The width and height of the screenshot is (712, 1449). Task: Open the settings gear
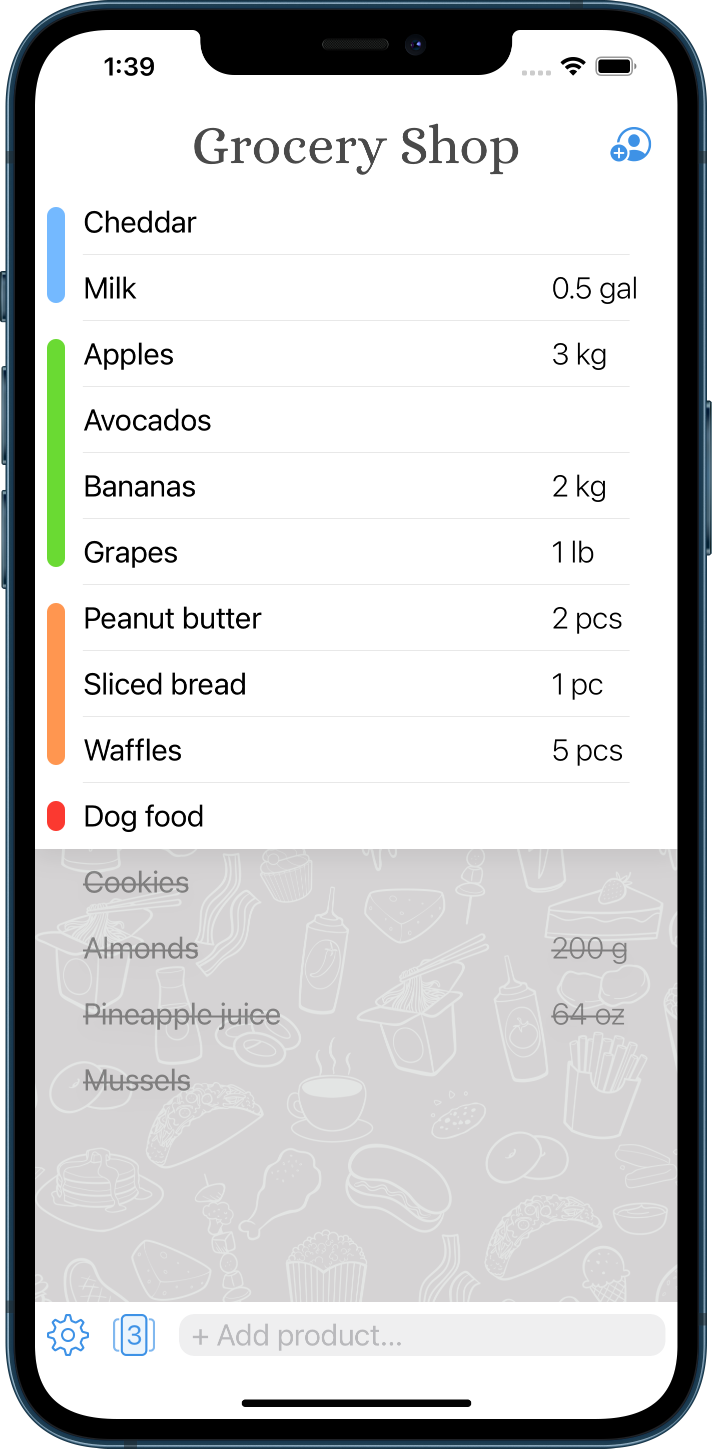(x=68, y=1335)
